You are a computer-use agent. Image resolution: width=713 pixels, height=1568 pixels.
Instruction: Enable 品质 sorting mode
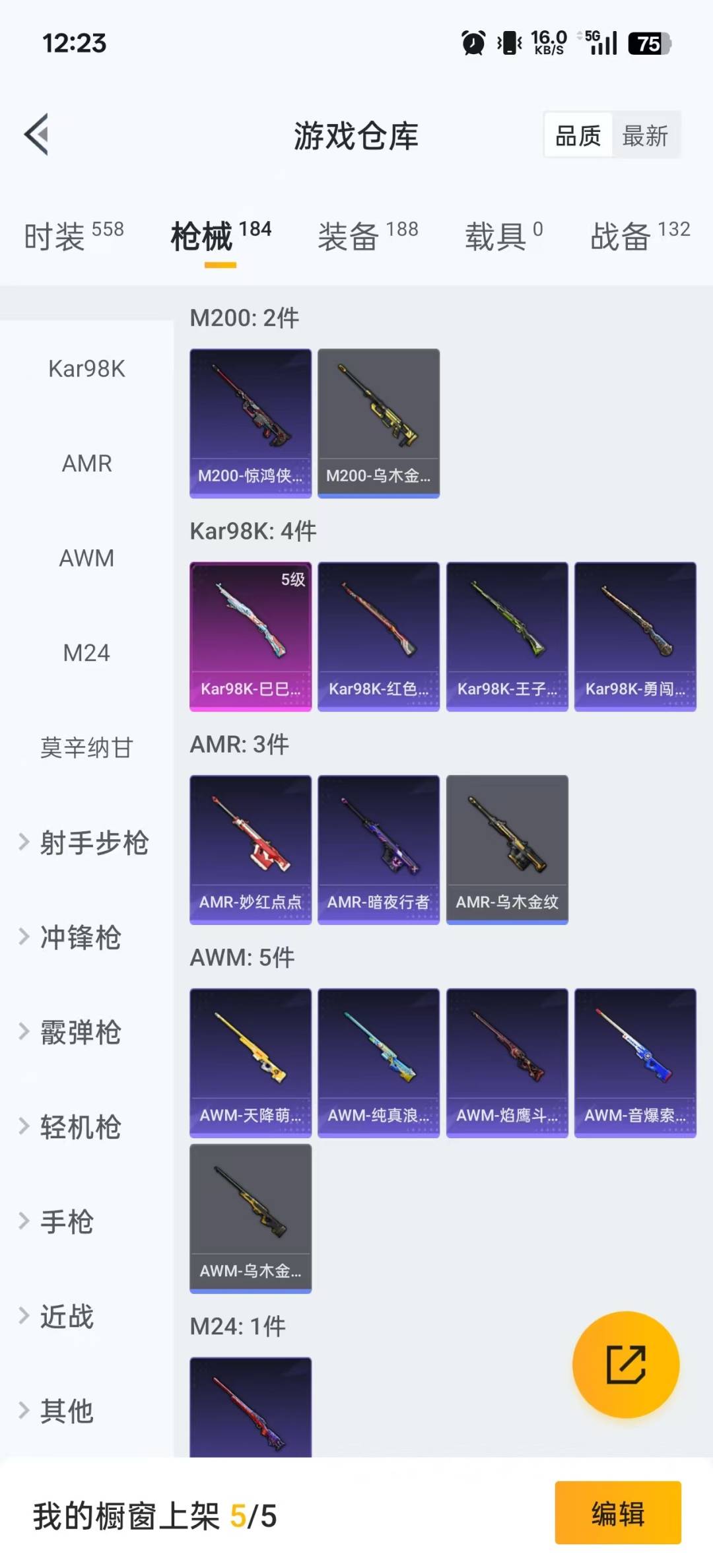576,135
